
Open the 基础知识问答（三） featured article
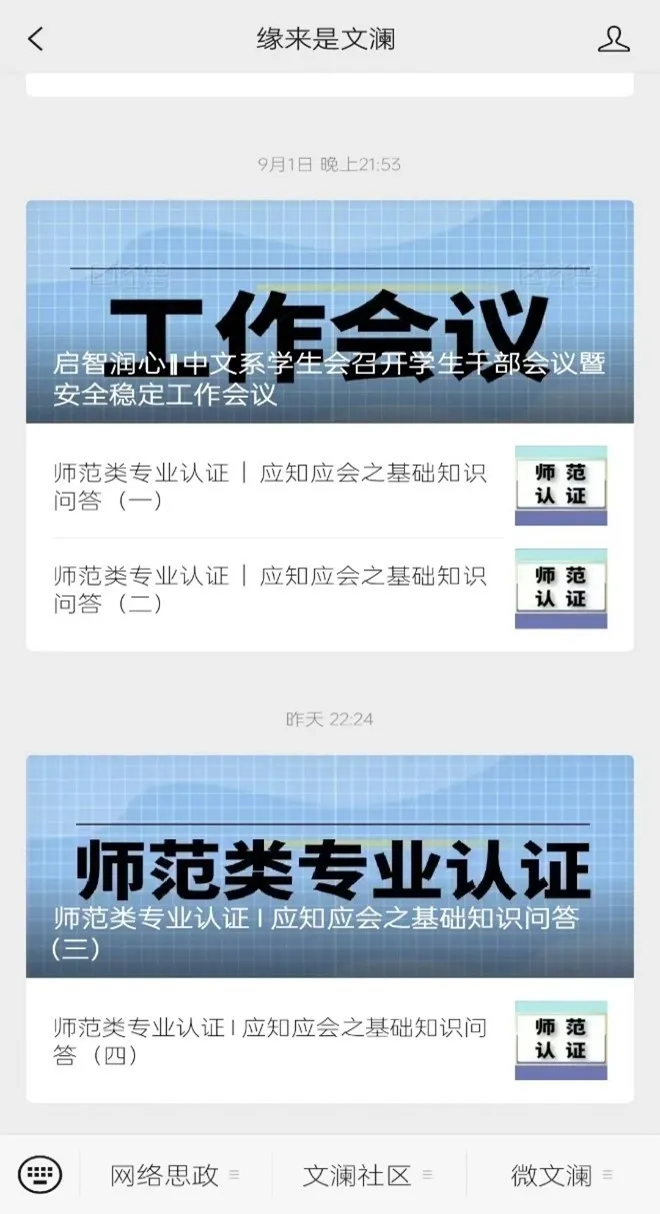(x=330, y=866)
